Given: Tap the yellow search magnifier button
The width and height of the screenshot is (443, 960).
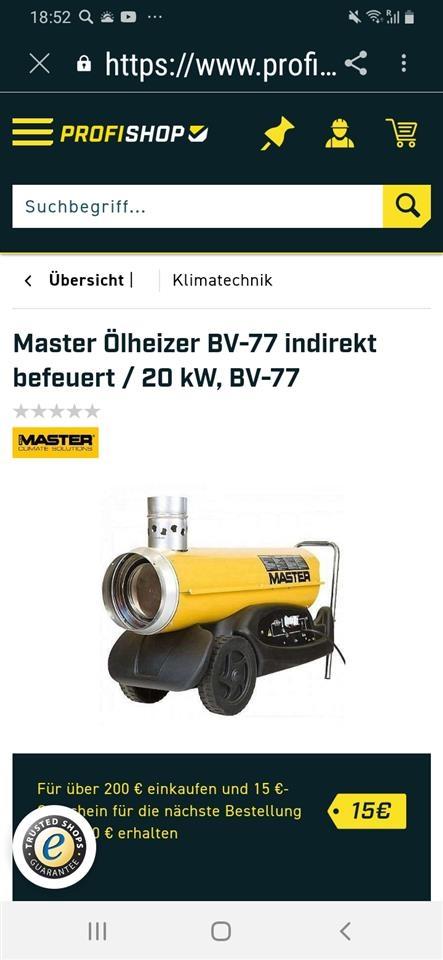Looking at the screenshot, I should point(407,206).
